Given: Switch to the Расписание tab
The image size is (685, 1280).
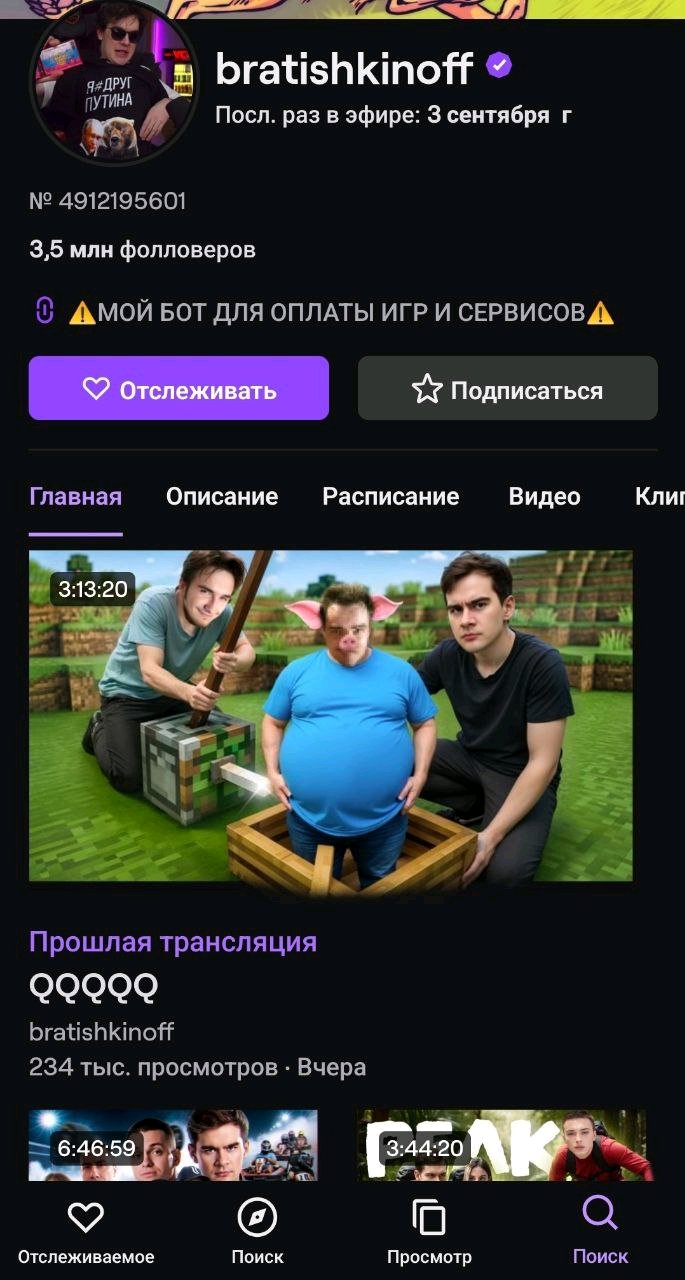Looking at the screenshot, I should 390,497.
